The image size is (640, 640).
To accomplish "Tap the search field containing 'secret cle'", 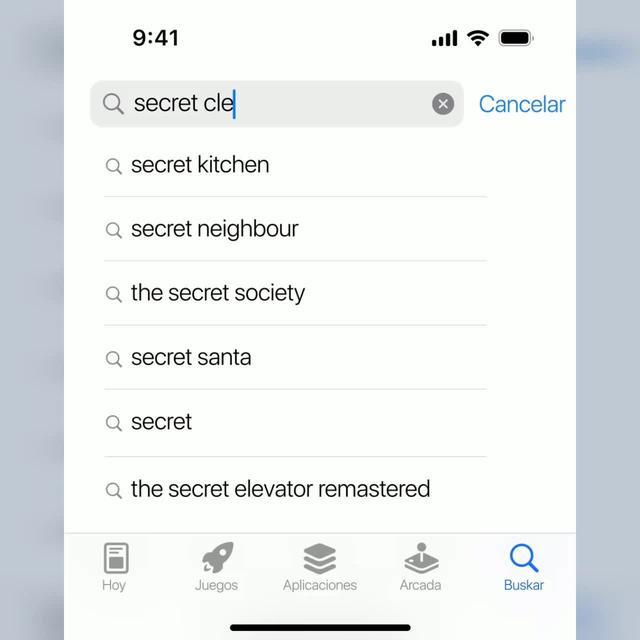I will 270,104.
